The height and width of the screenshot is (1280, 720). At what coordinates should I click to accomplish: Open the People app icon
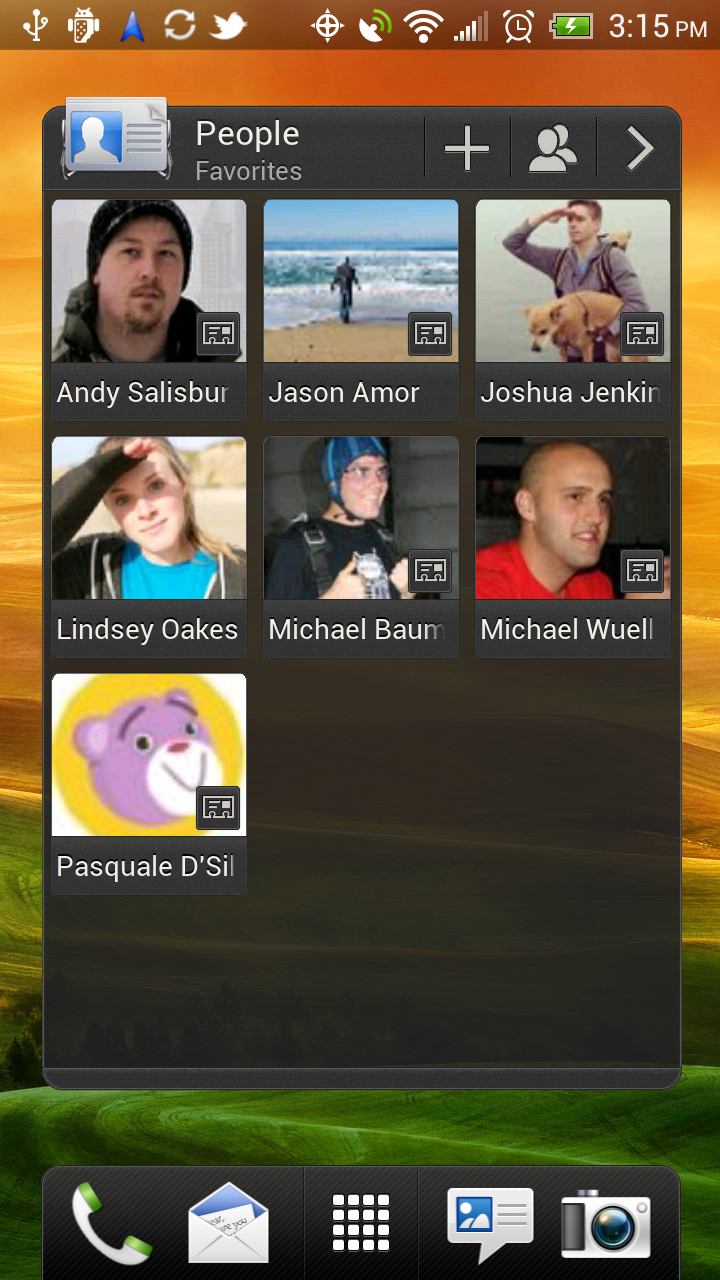pyautogui.click(x=116, y=140)
